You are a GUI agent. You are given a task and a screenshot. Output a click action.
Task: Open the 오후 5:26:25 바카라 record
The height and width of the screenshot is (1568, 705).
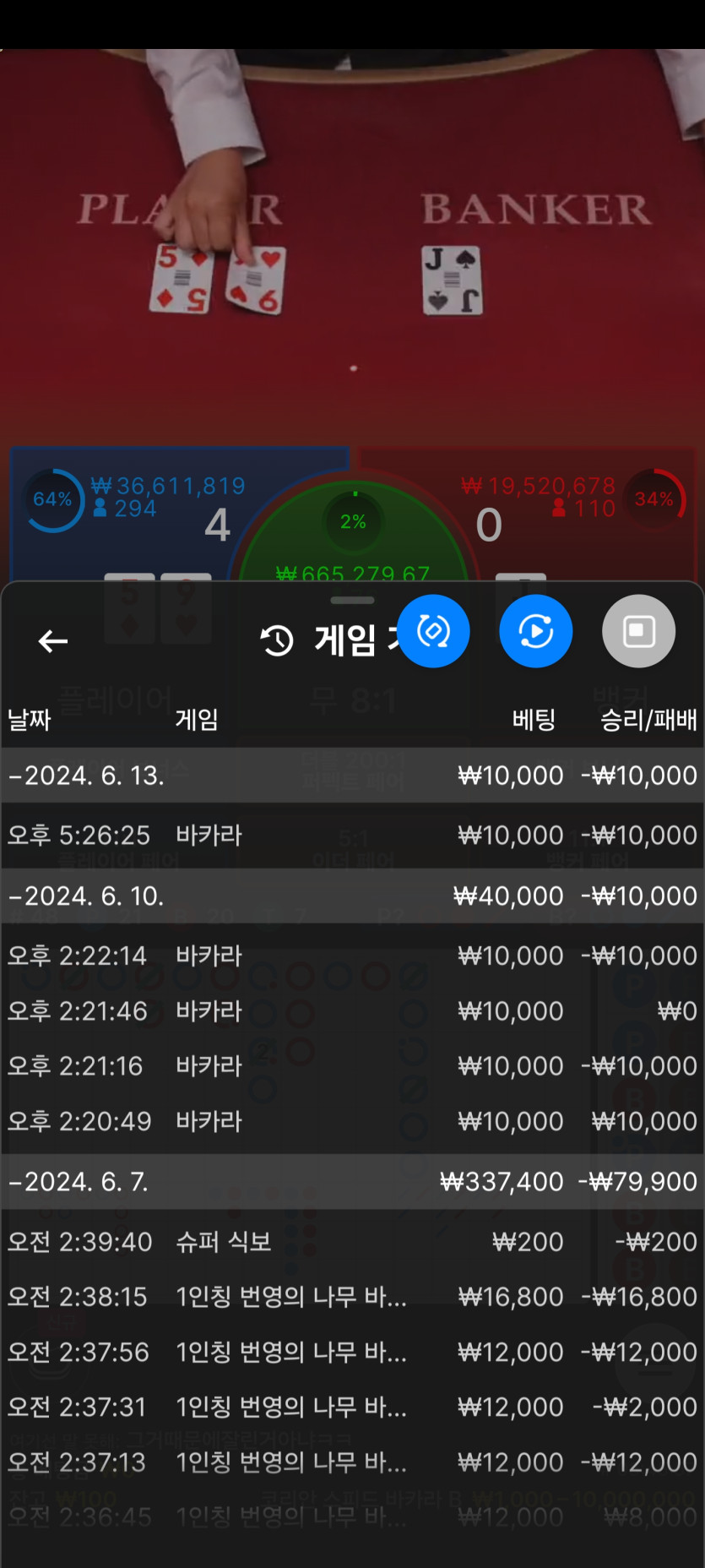(352, 836)
